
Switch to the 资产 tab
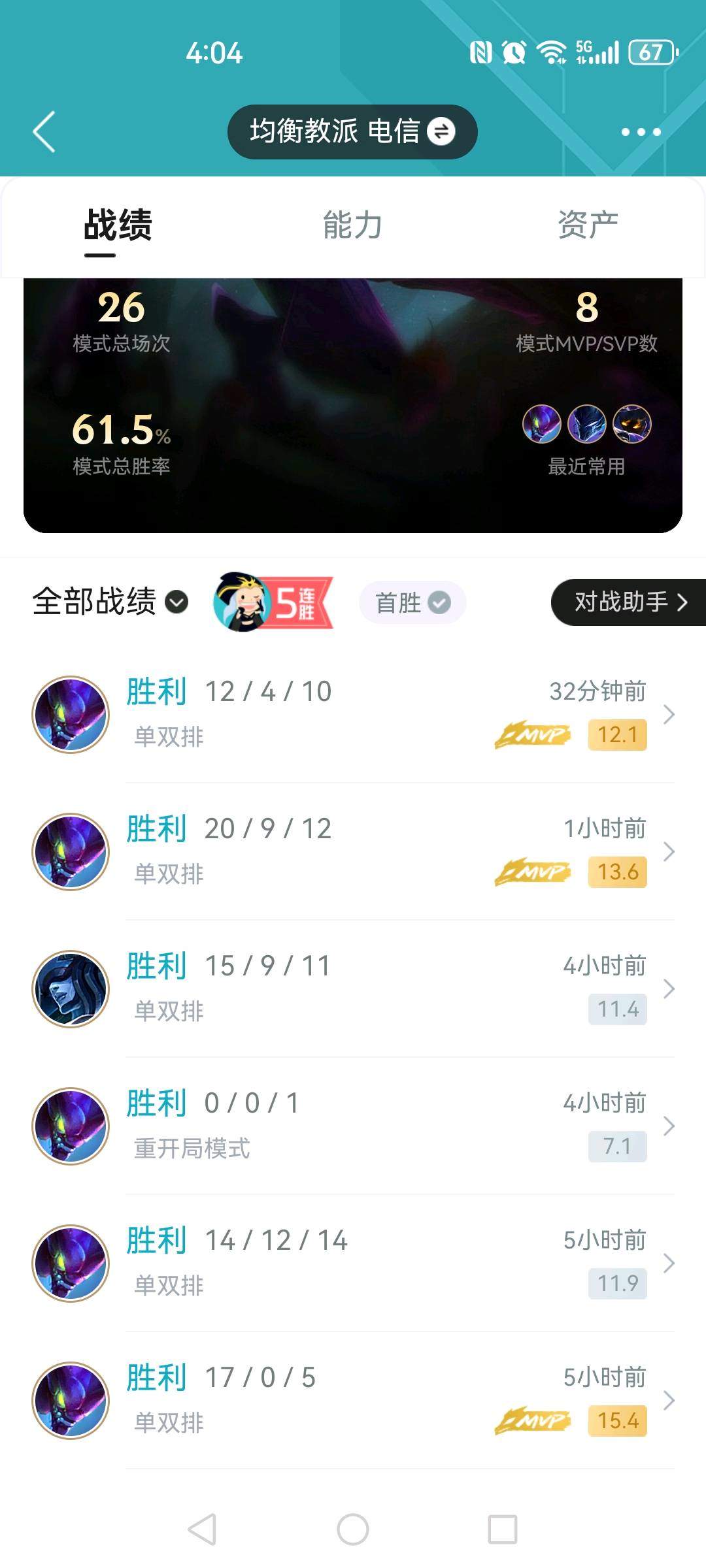point(587,227)
